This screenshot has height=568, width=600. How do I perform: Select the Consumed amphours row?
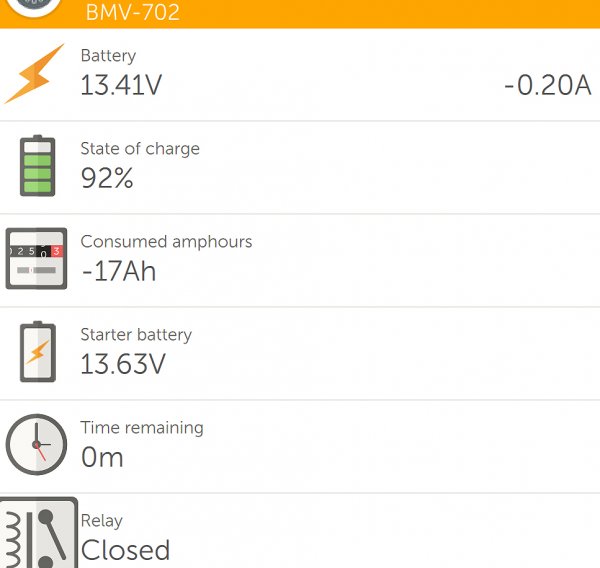pyautogui.click(x=300, y=260)
